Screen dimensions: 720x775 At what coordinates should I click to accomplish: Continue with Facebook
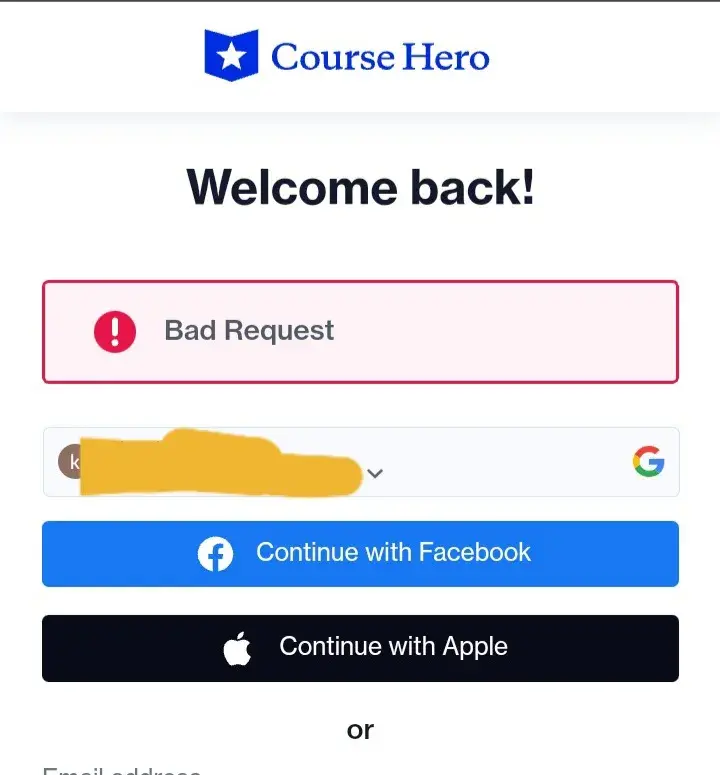360,553
